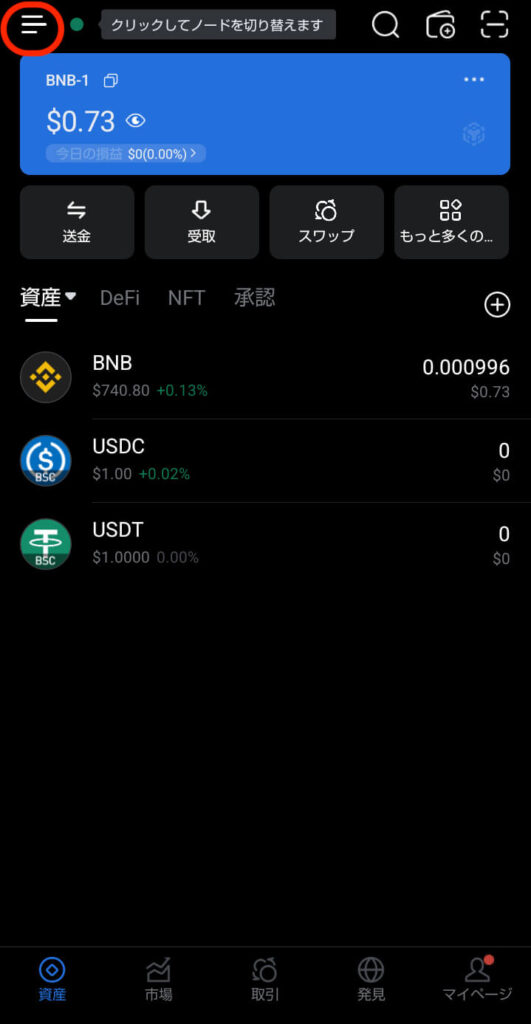Tap the 受取 button
The width and height of the screenshot is (531, 1024).
(202, 222)
